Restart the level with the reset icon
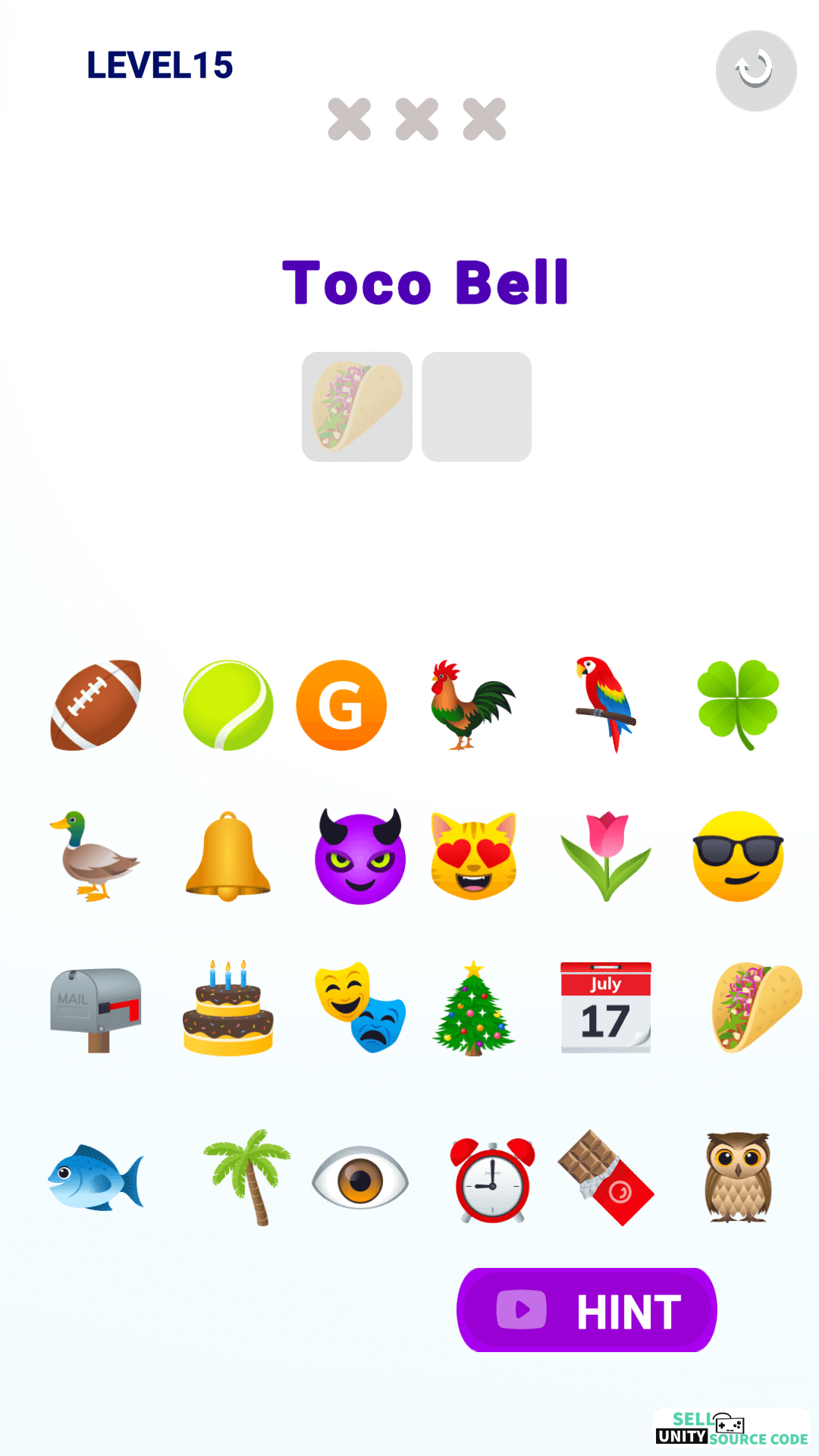Screen dimensions: 819x1456 pyautogui.click(x=756, y=71)
